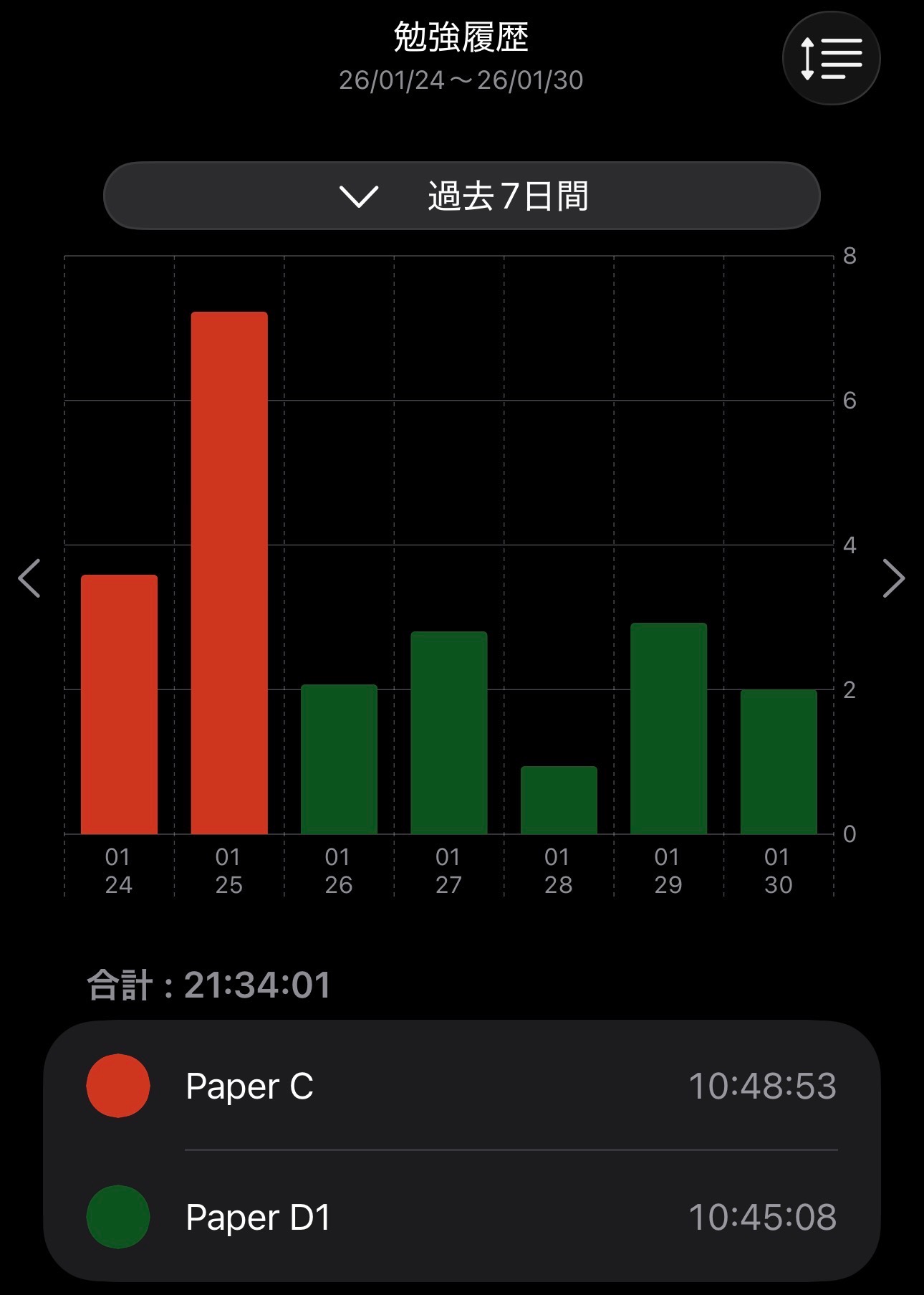Open the Paper C study record
Viewport: 924px width, 1295px height.
click(461, 1086)
